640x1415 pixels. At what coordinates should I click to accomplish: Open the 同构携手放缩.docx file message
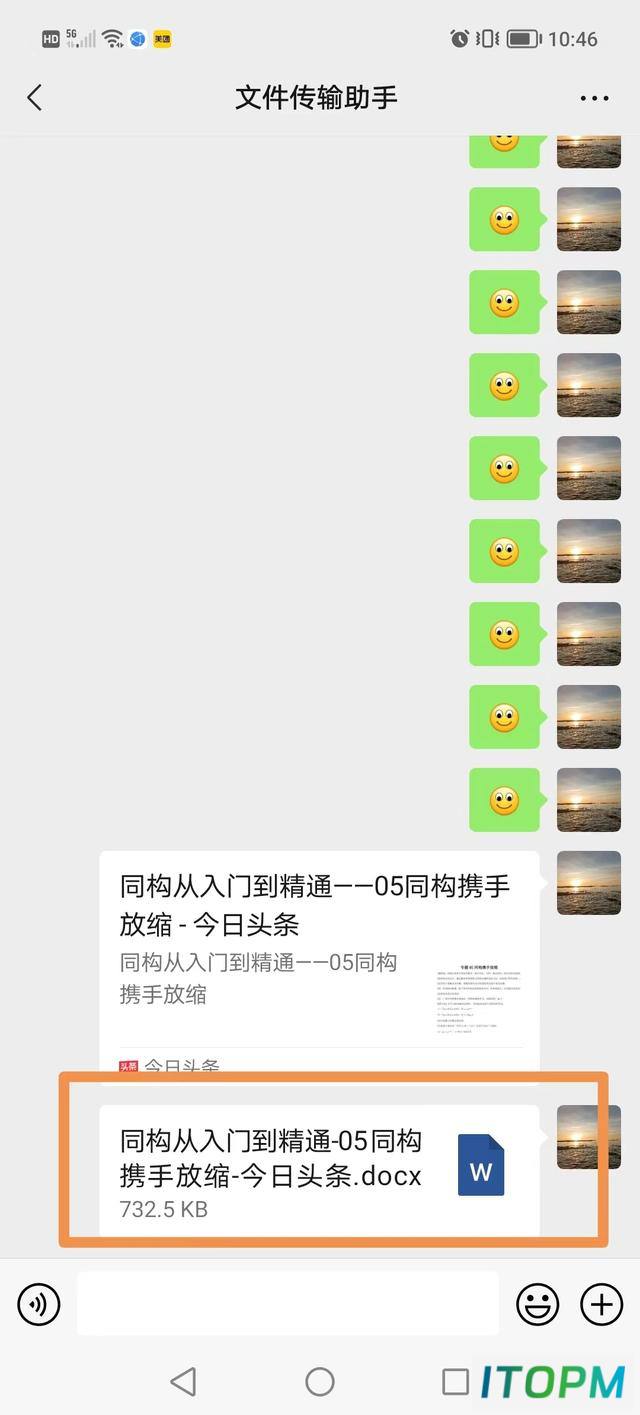pos(319,1170)
